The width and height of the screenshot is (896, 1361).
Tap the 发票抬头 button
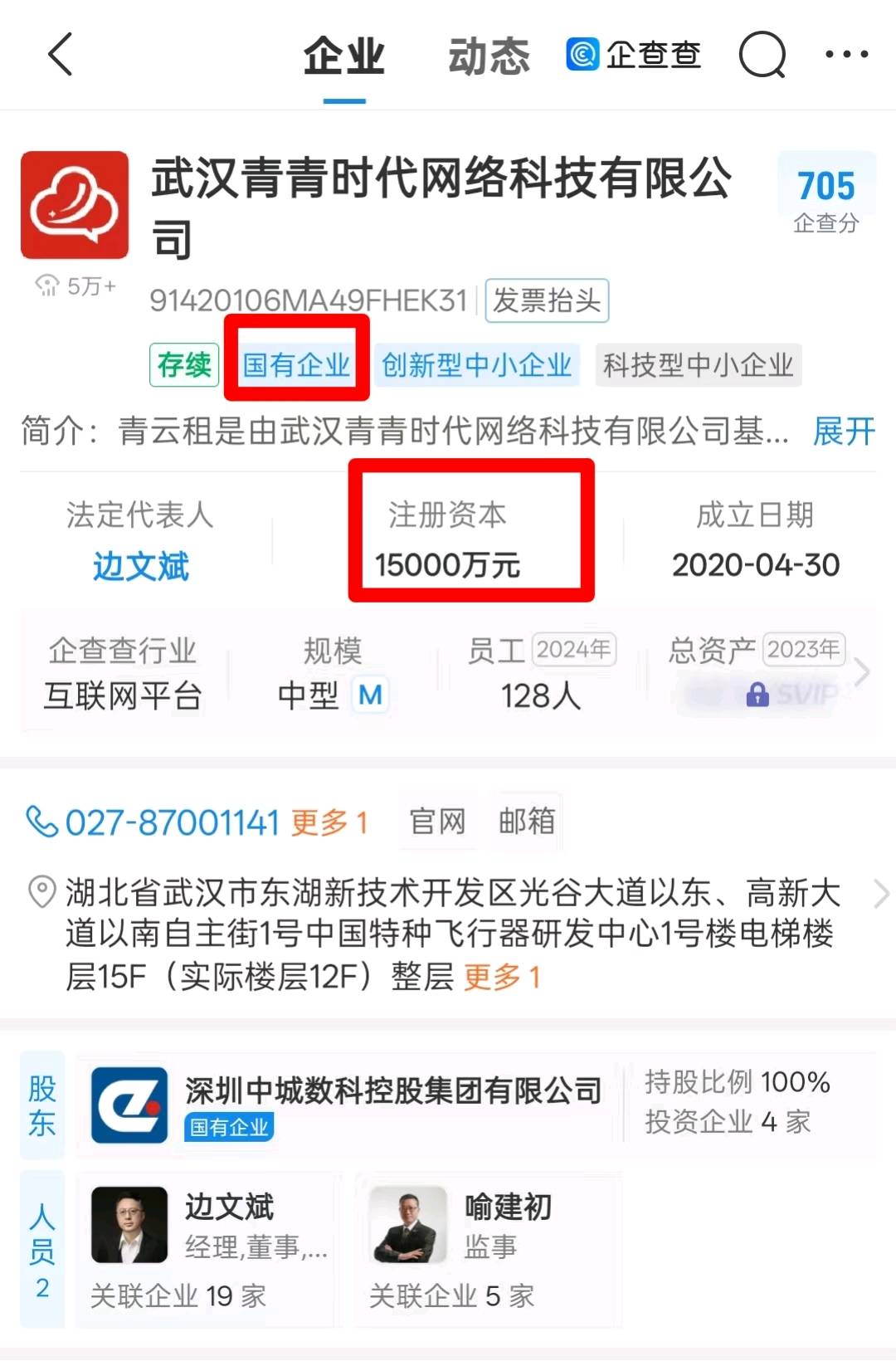[547, 300]
